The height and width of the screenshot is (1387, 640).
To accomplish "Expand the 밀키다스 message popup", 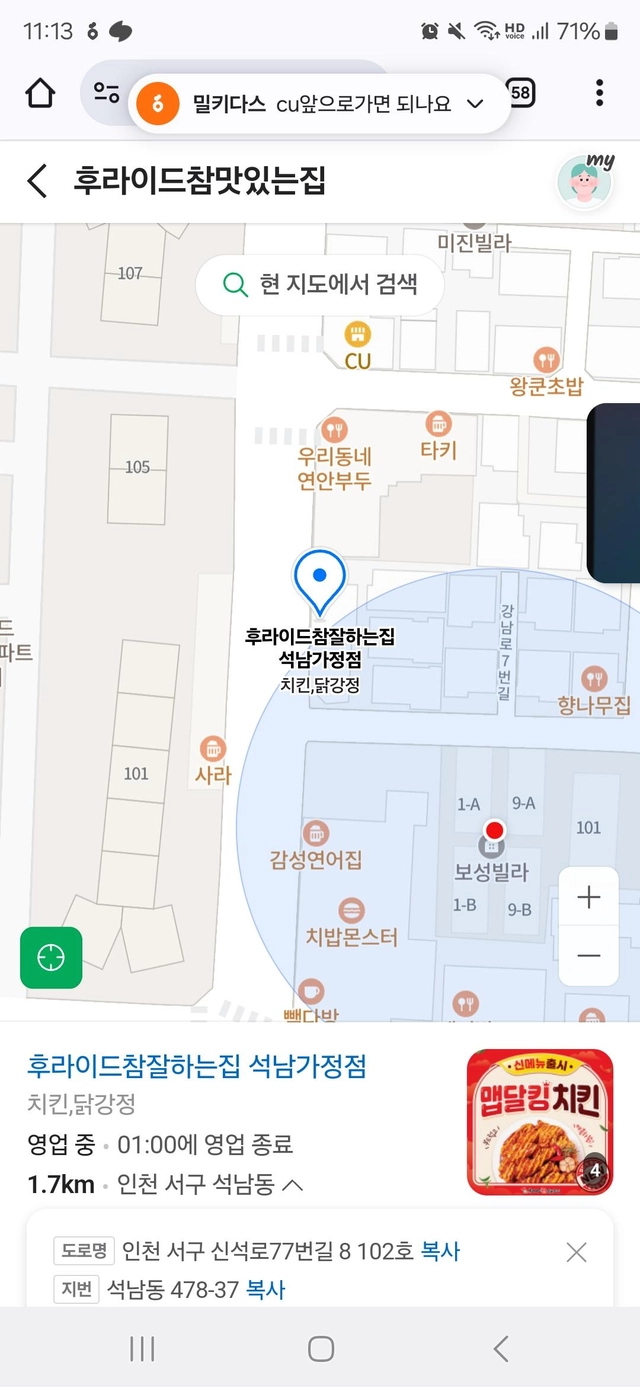I will click(476, 103).
